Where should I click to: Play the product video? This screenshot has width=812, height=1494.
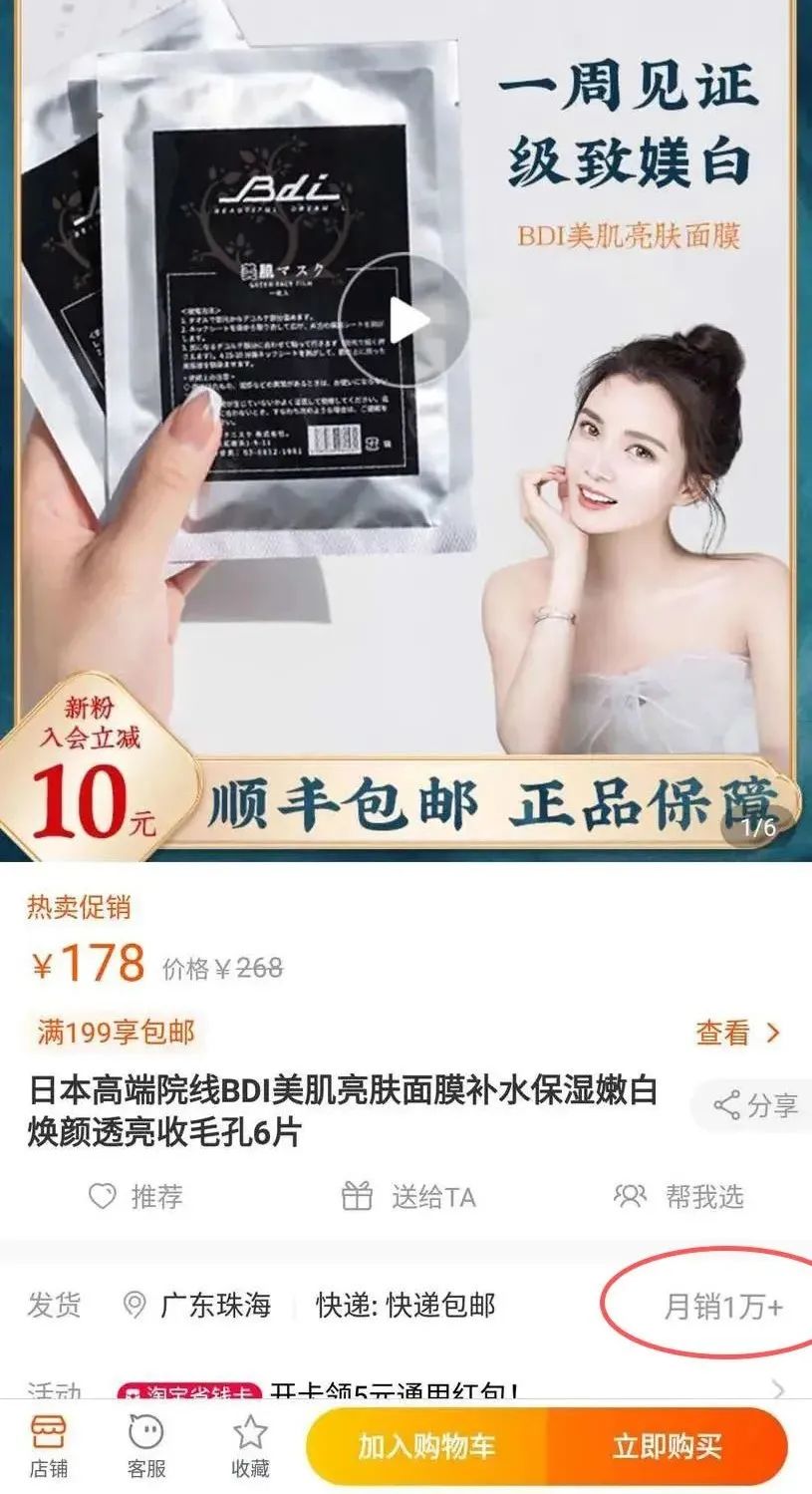tap(406, 321)
